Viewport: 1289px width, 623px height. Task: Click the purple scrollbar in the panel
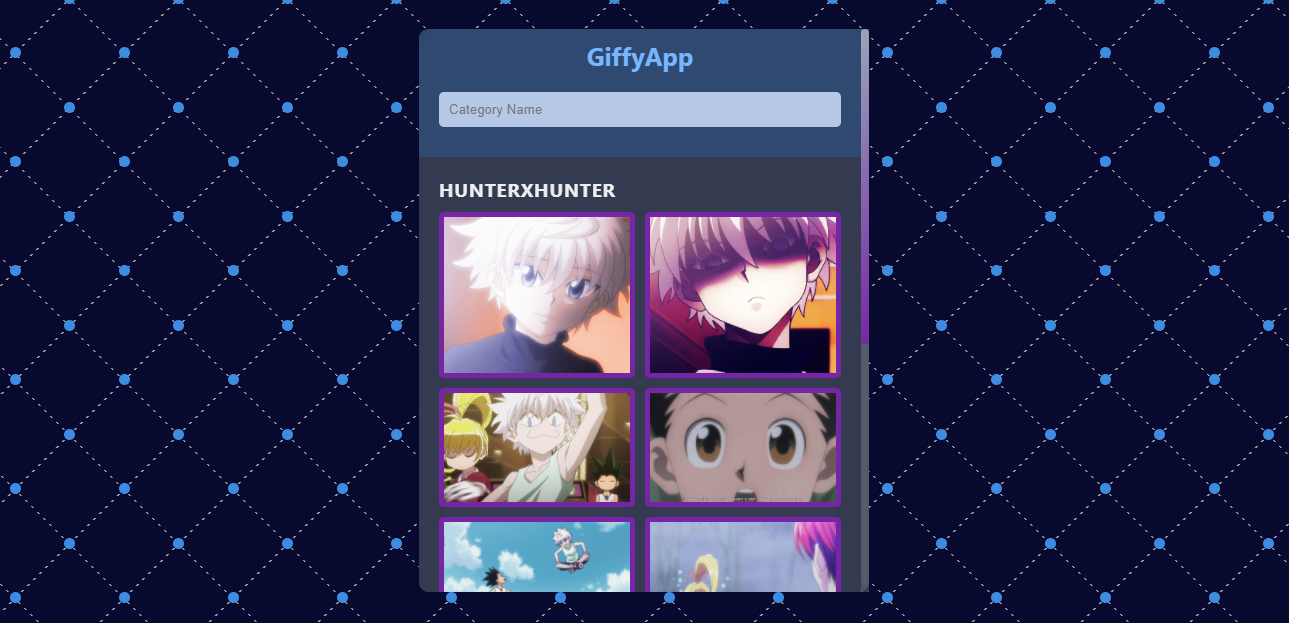point(865,190)
